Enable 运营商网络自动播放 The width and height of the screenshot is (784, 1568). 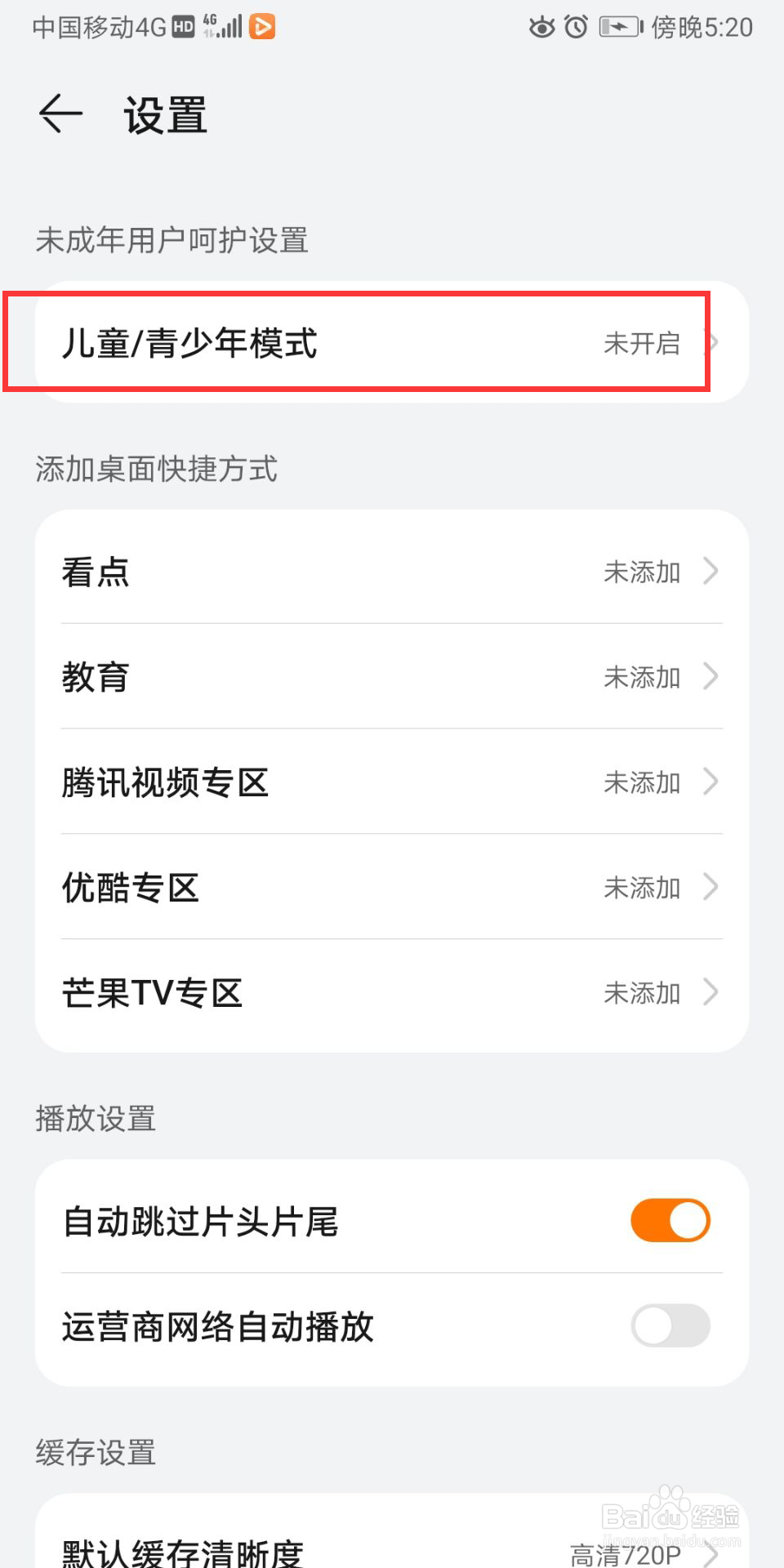pos(670,1325)
